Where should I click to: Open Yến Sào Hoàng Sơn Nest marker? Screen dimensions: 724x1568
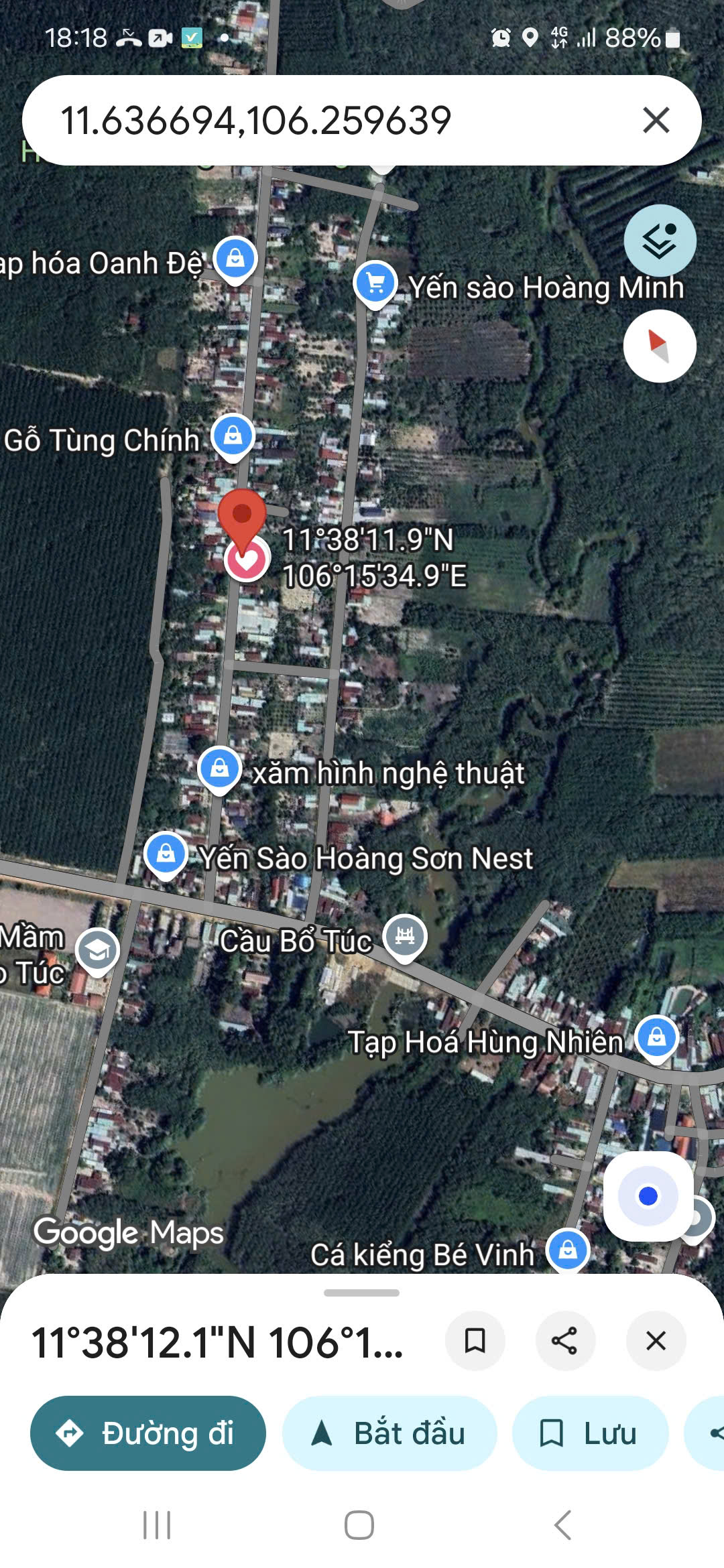pos(166,854)
